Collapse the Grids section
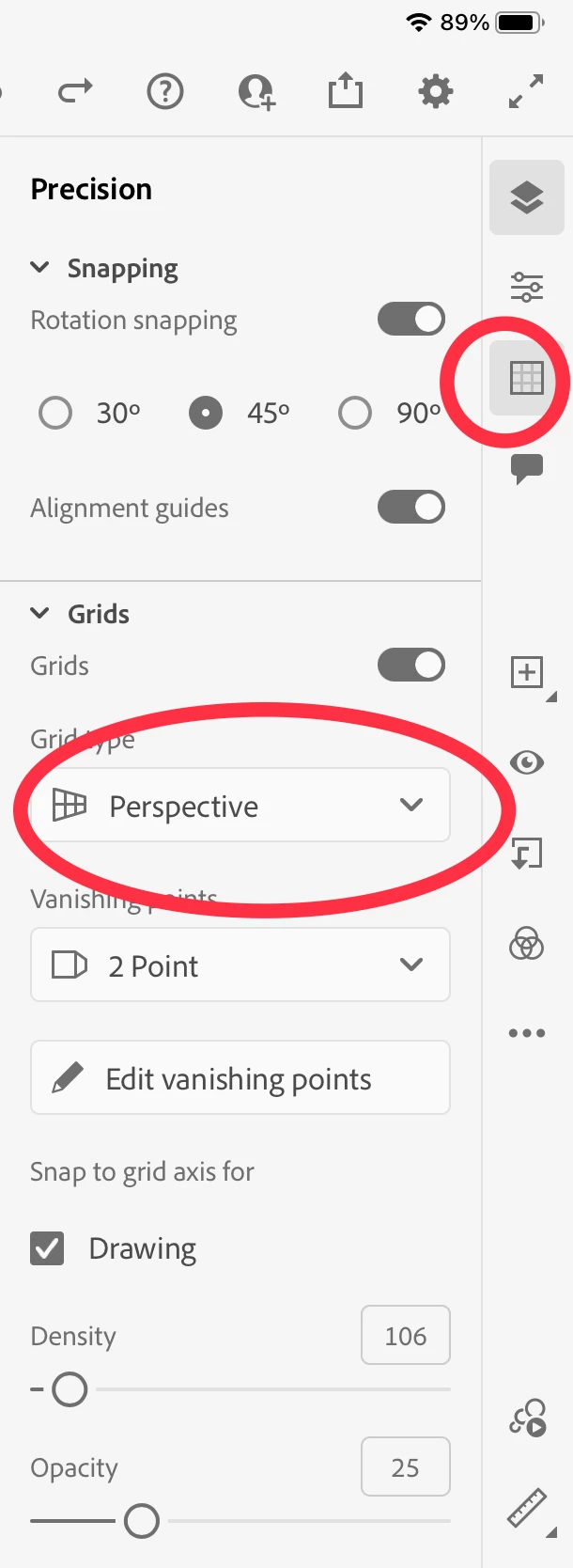 (39, 614)
